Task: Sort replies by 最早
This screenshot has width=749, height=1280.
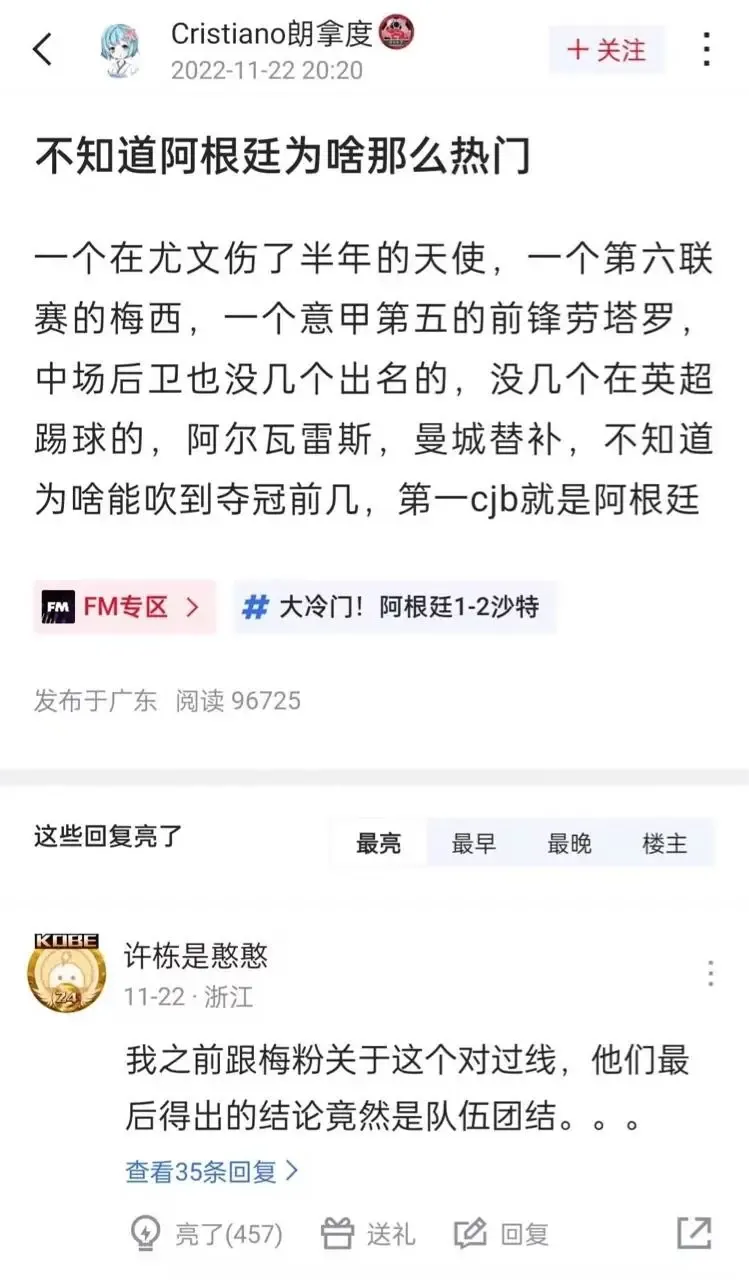Action: click(x=474, y=843)
